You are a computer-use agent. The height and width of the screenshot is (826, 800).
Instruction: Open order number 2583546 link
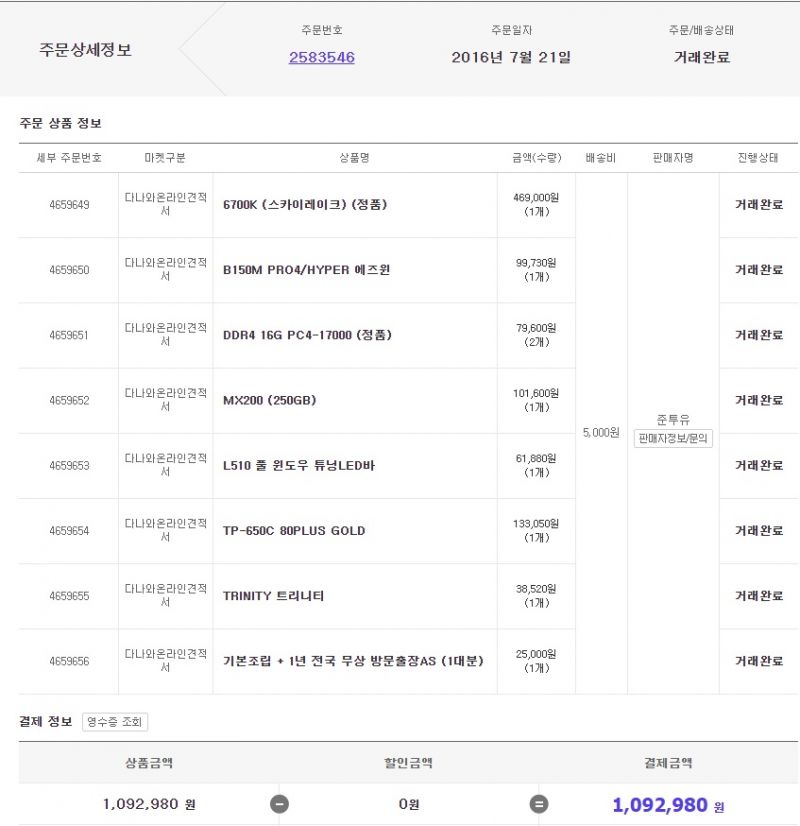(x=321, y=57)
